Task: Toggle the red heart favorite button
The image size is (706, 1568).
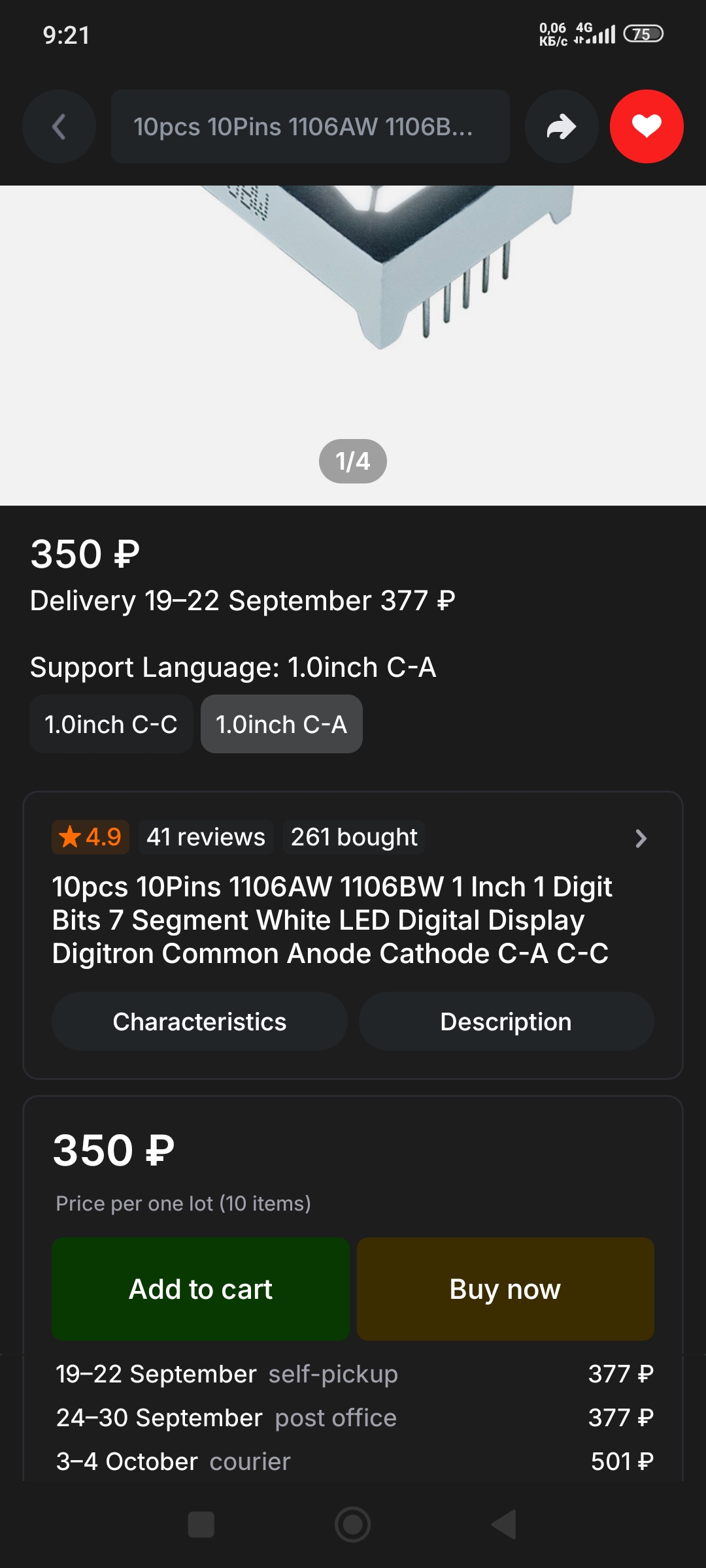Action: [x=646, y=126]
